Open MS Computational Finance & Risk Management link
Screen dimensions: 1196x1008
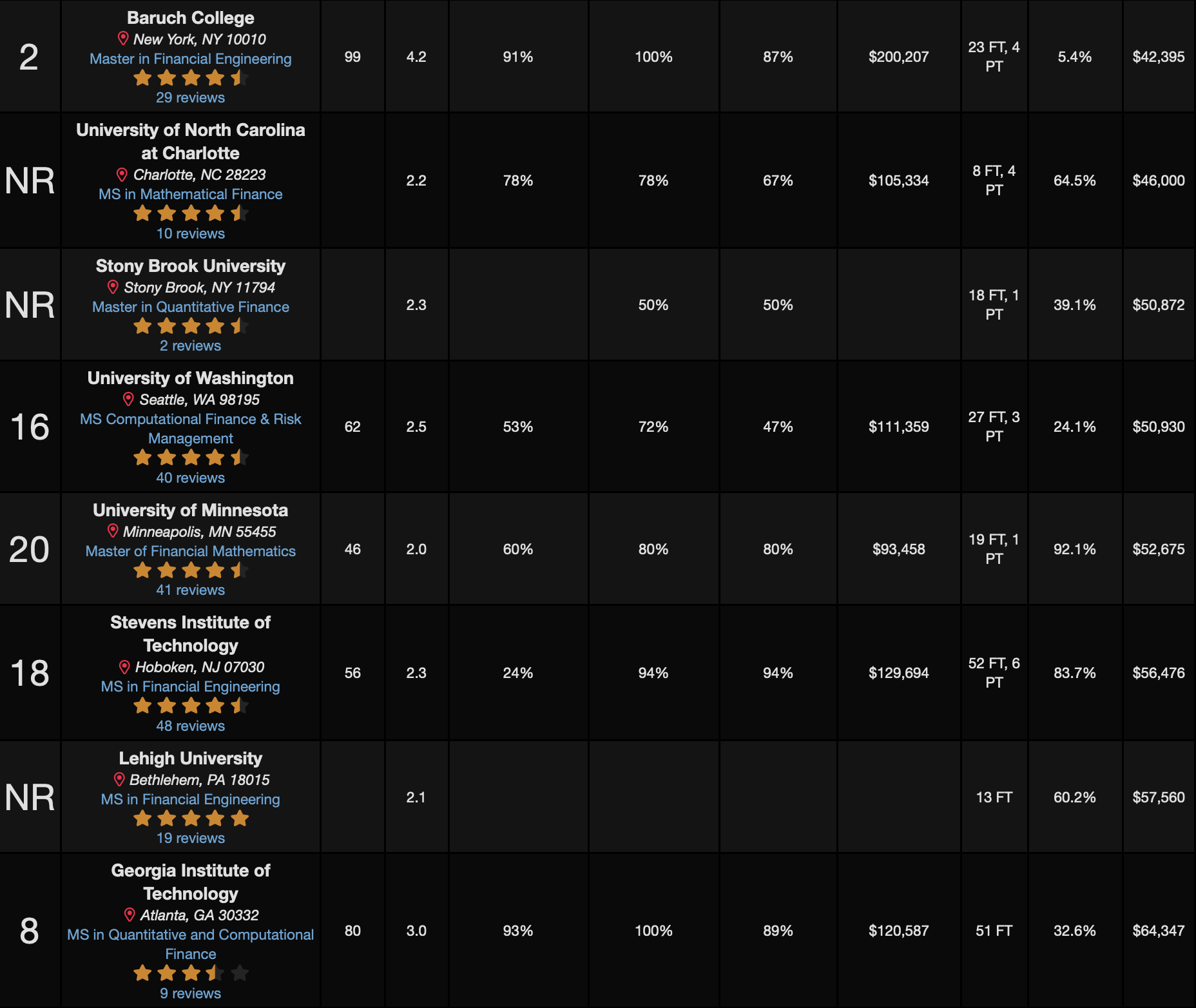[190, 420]
